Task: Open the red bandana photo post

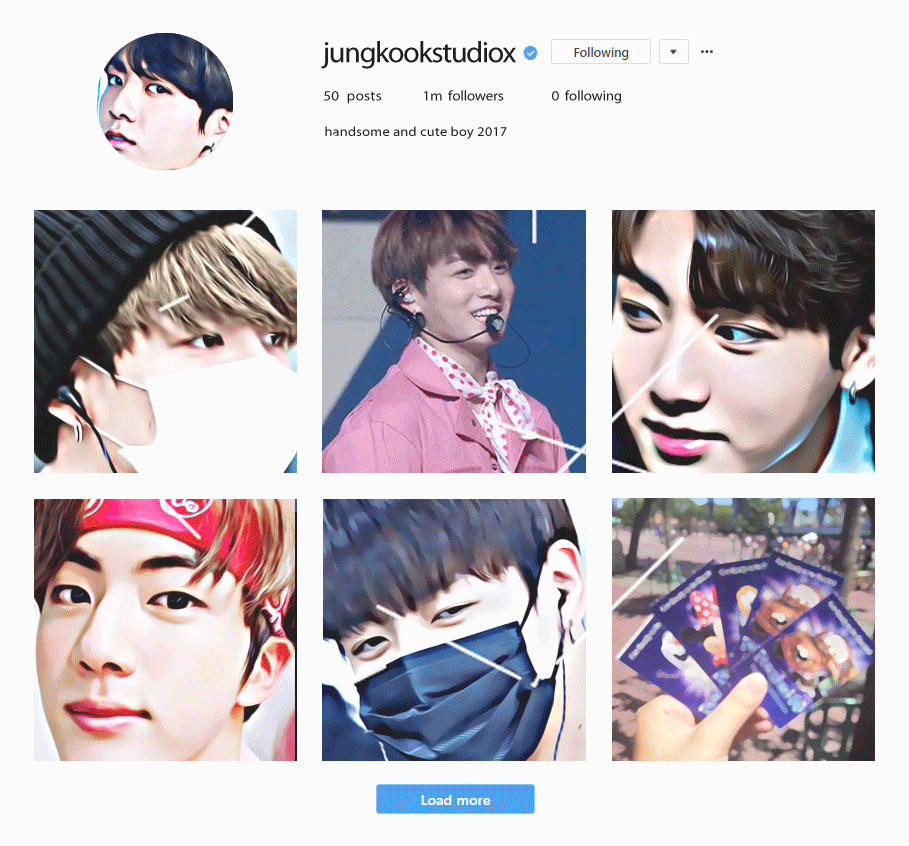Action: pyautogui.click(x=165, y=630)
